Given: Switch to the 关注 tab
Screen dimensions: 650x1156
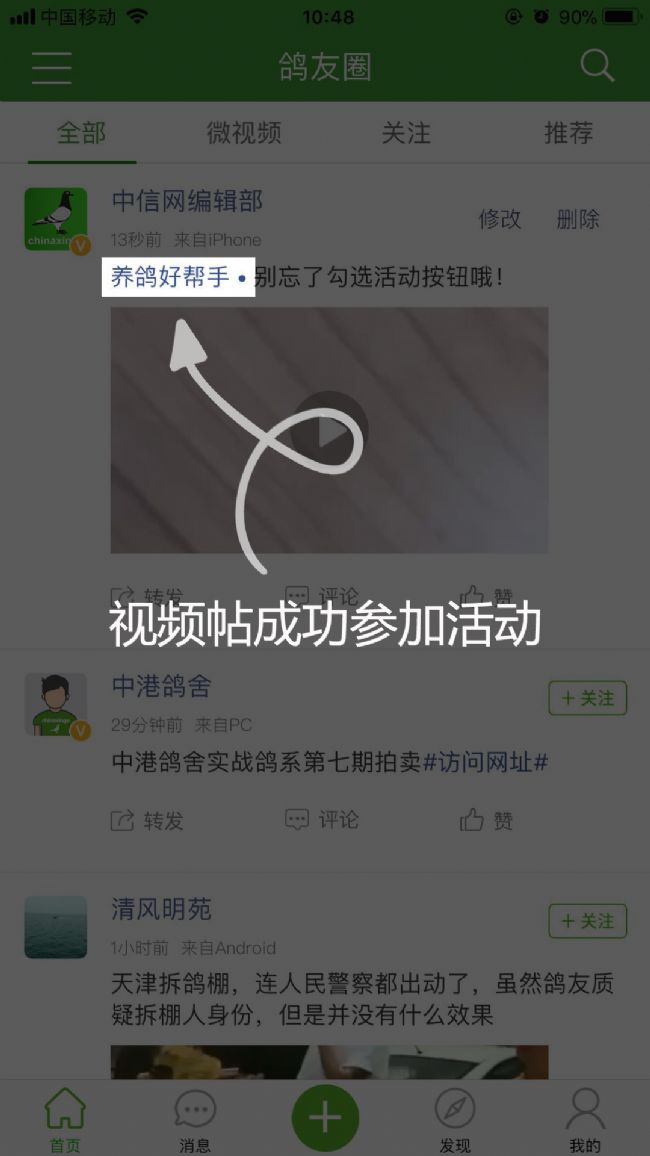Looking at the screenshot, I should point(406,133).
